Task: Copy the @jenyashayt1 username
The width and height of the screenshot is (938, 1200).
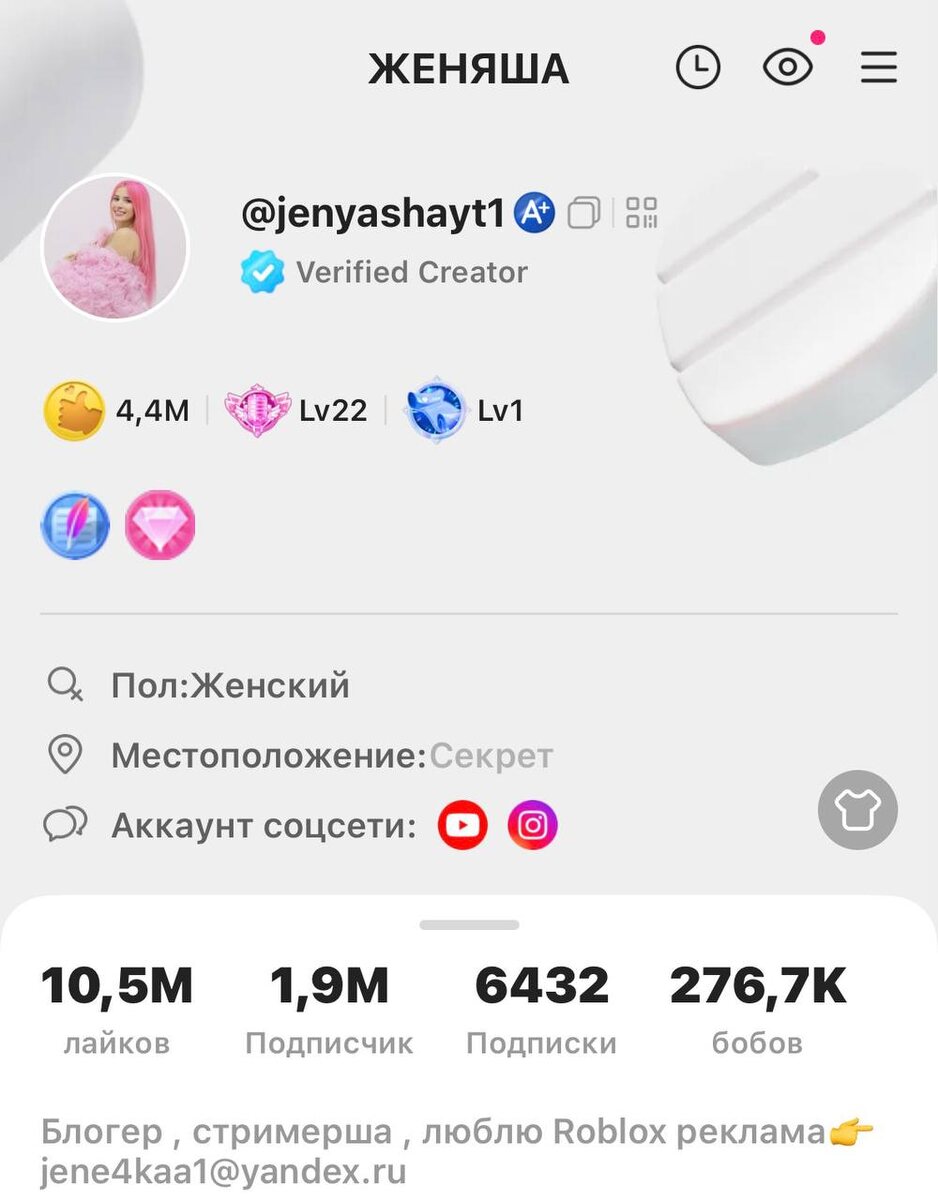Action: (x=583, y=213)
